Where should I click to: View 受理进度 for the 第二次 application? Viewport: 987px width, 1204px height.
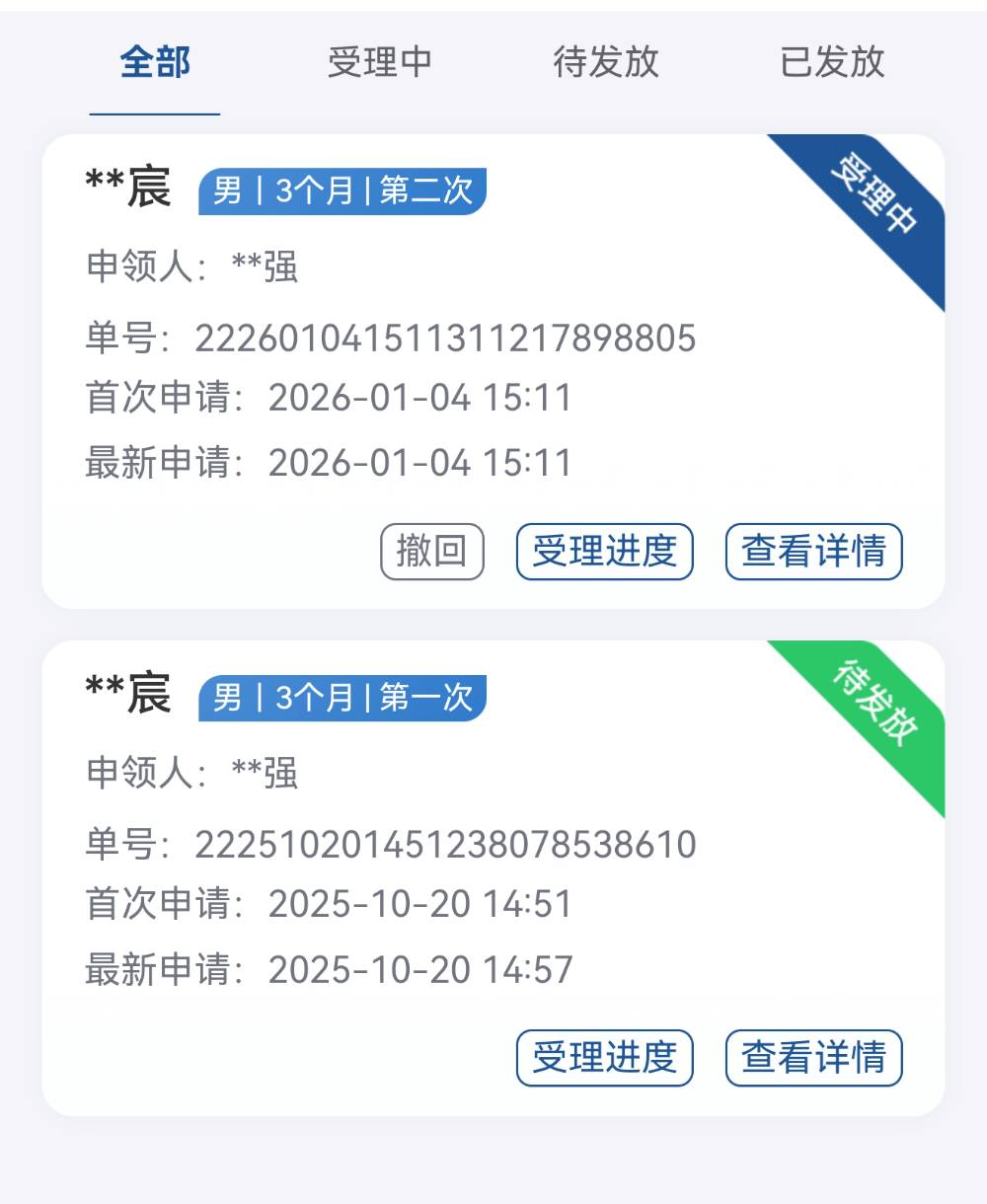click(x=605, y=551)
